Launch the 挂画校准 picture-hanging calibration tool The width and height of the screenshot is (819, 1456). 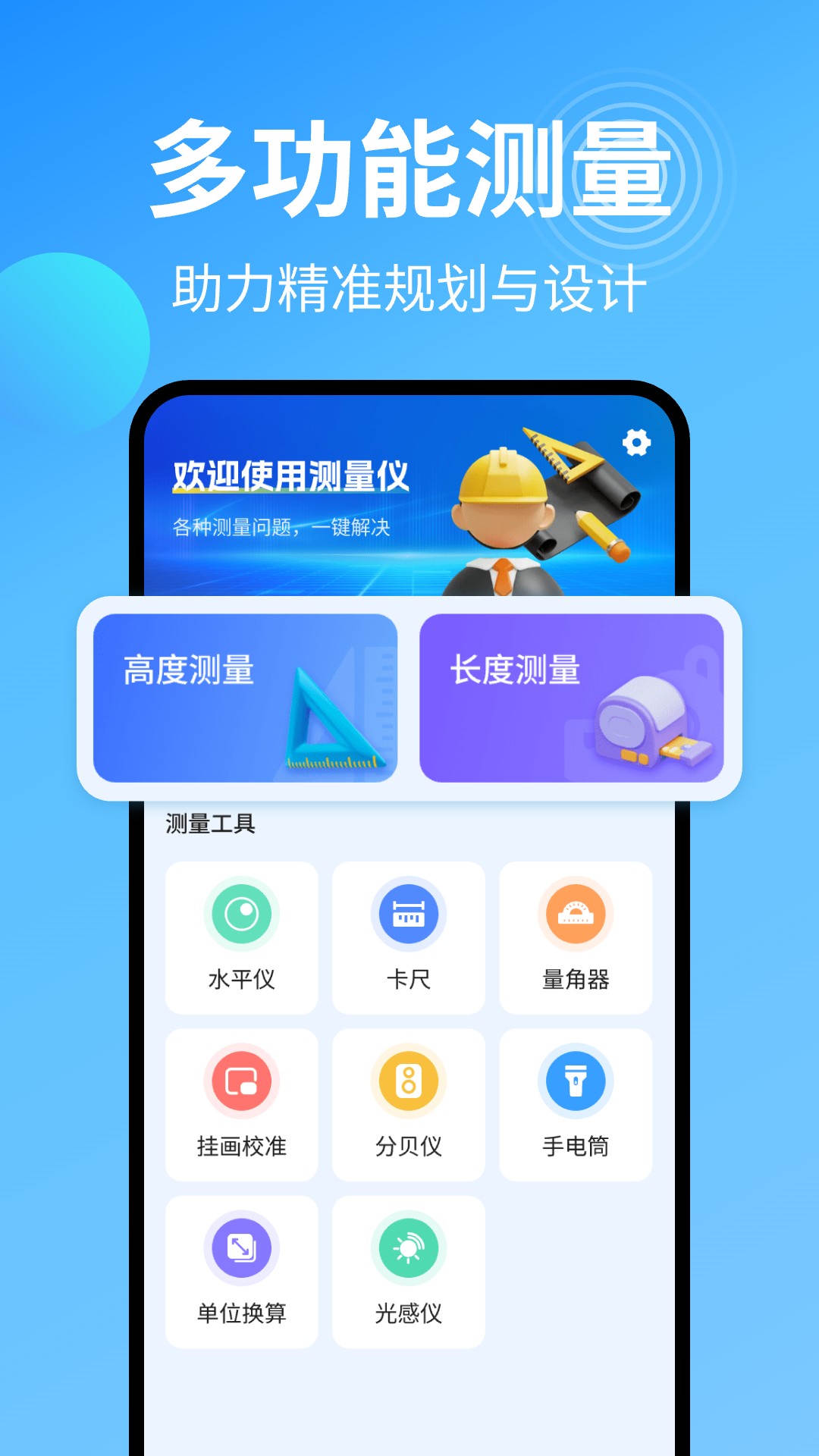coord(241,1104)
